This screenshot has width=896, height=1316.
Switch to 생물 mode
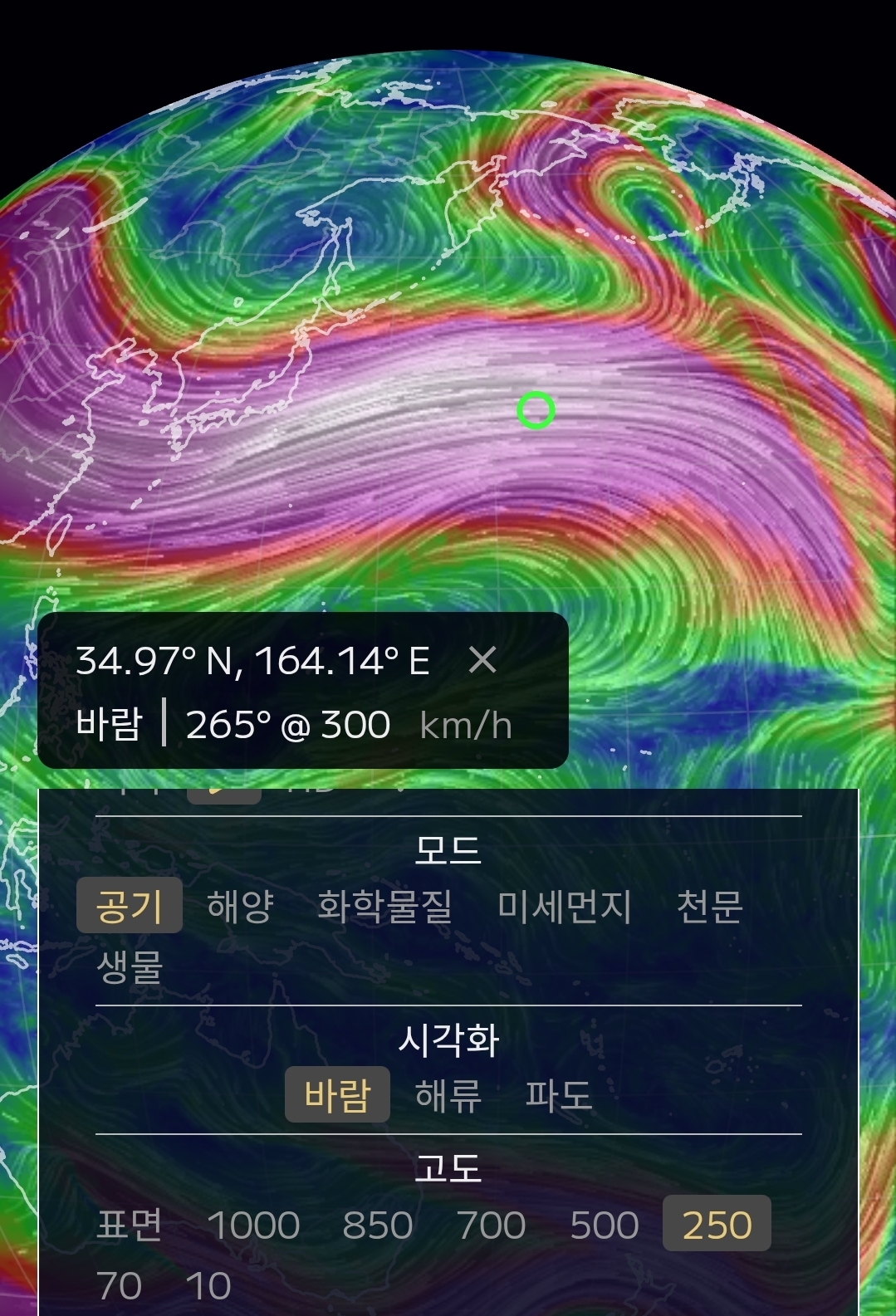(x=130, y=967)
